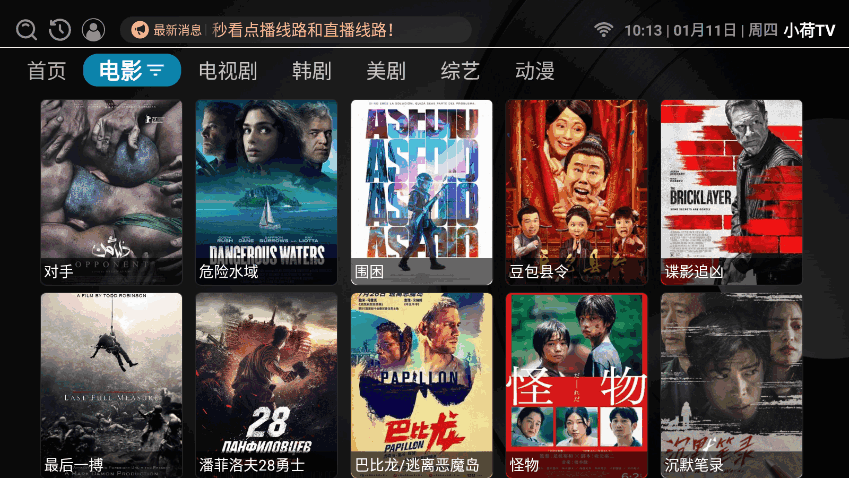Switch to the 综艺 tab

[x=460, y=71]
